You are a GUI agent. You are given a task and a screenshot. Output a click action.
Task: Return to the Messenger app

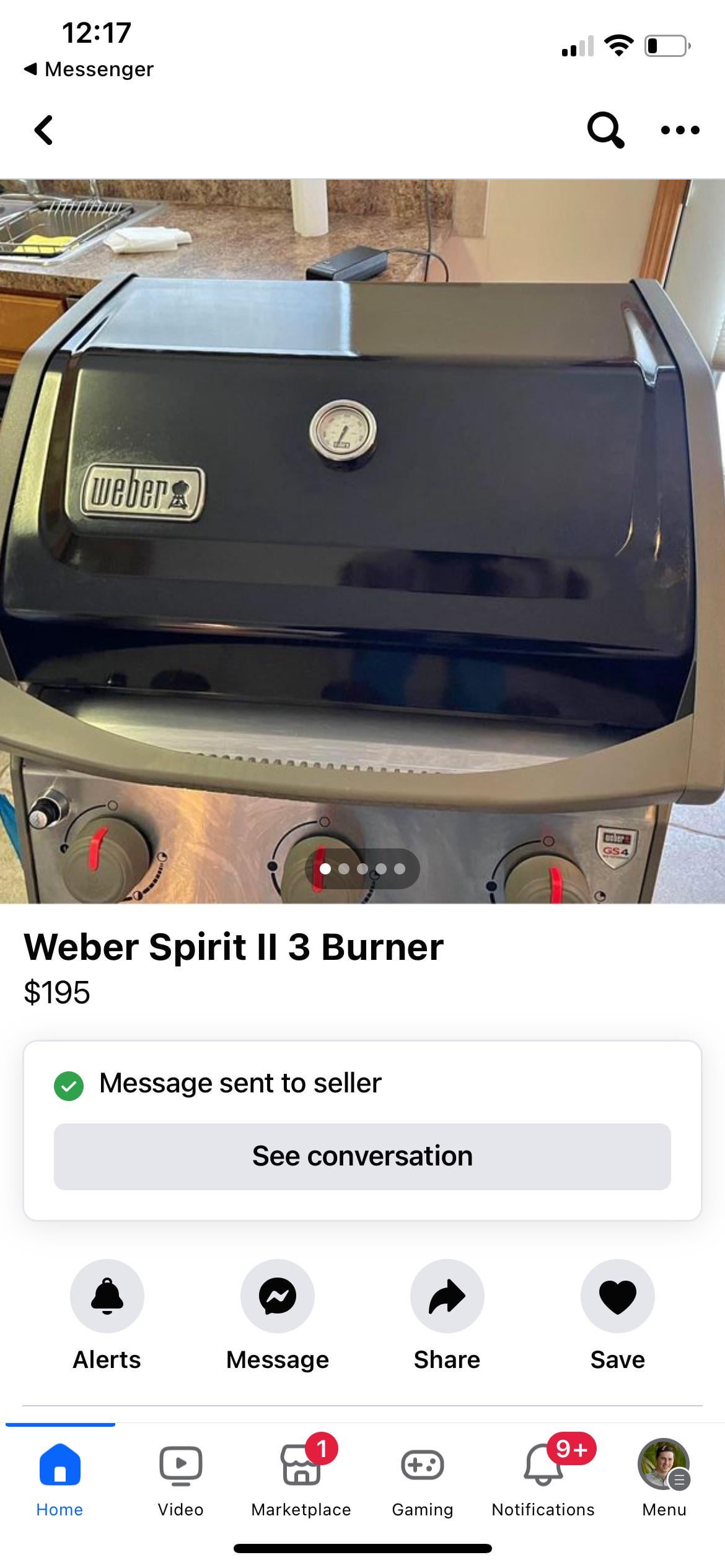point(89,69)
